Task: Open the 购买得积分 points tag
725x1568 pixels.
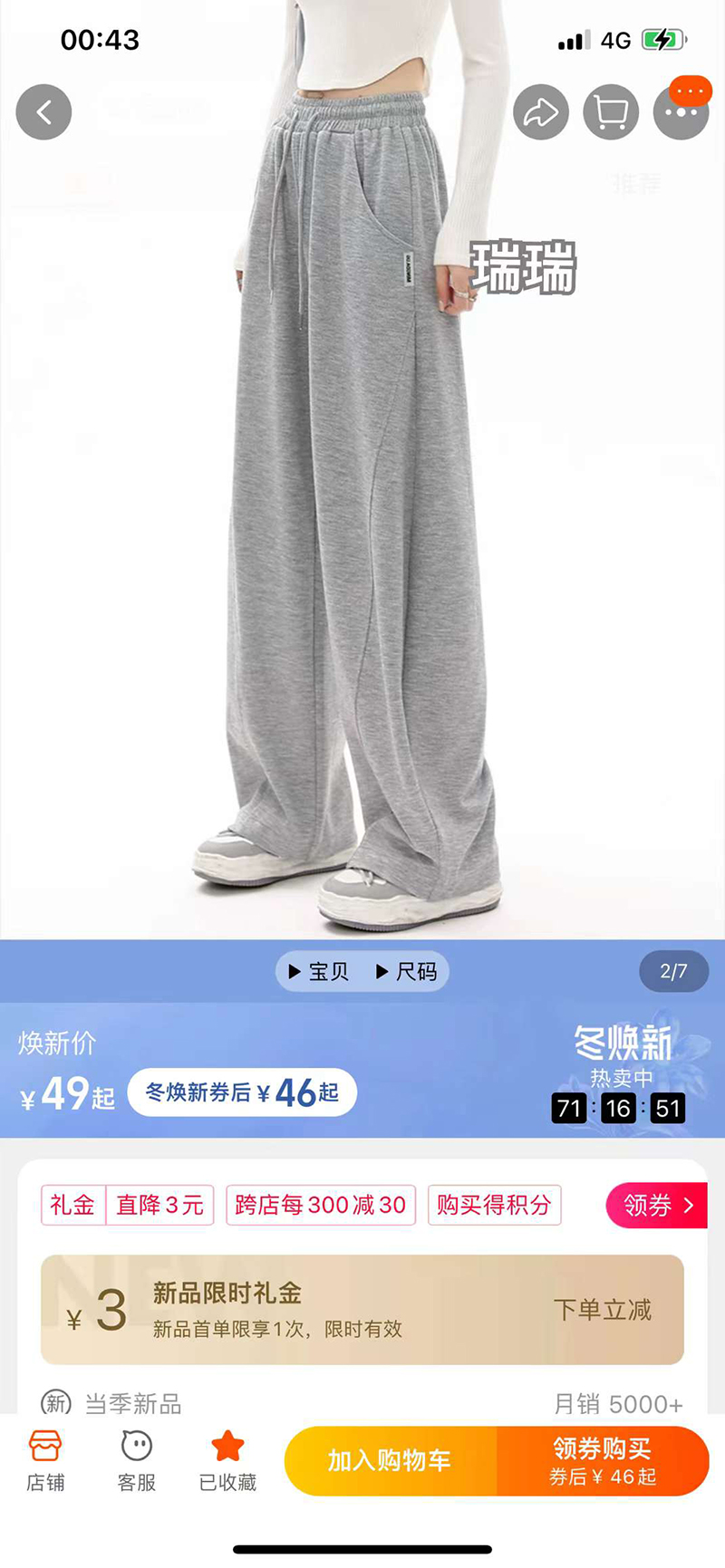Action: pyautogui.click(x=494, y=1206)
